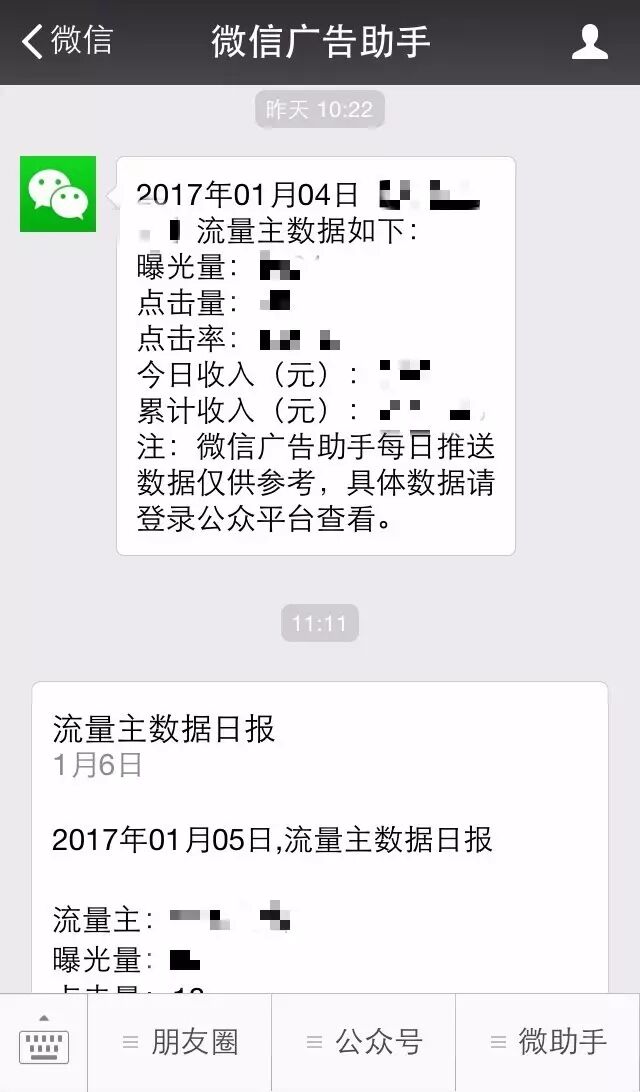Open the account profile icon
The height and width of the screenshot is (1092, 640).
tap(590, 42)
